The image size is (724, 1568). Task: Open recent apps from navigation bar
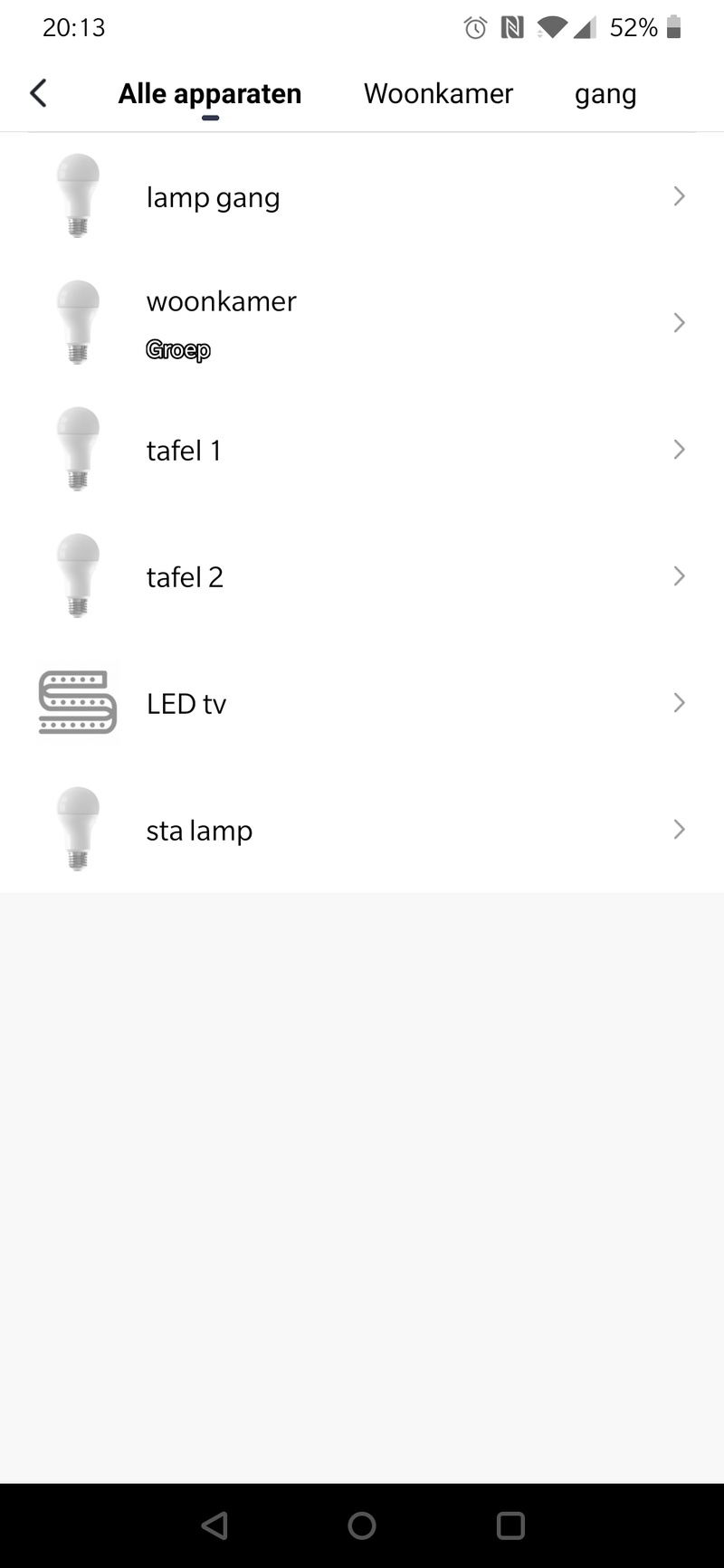510,1525
